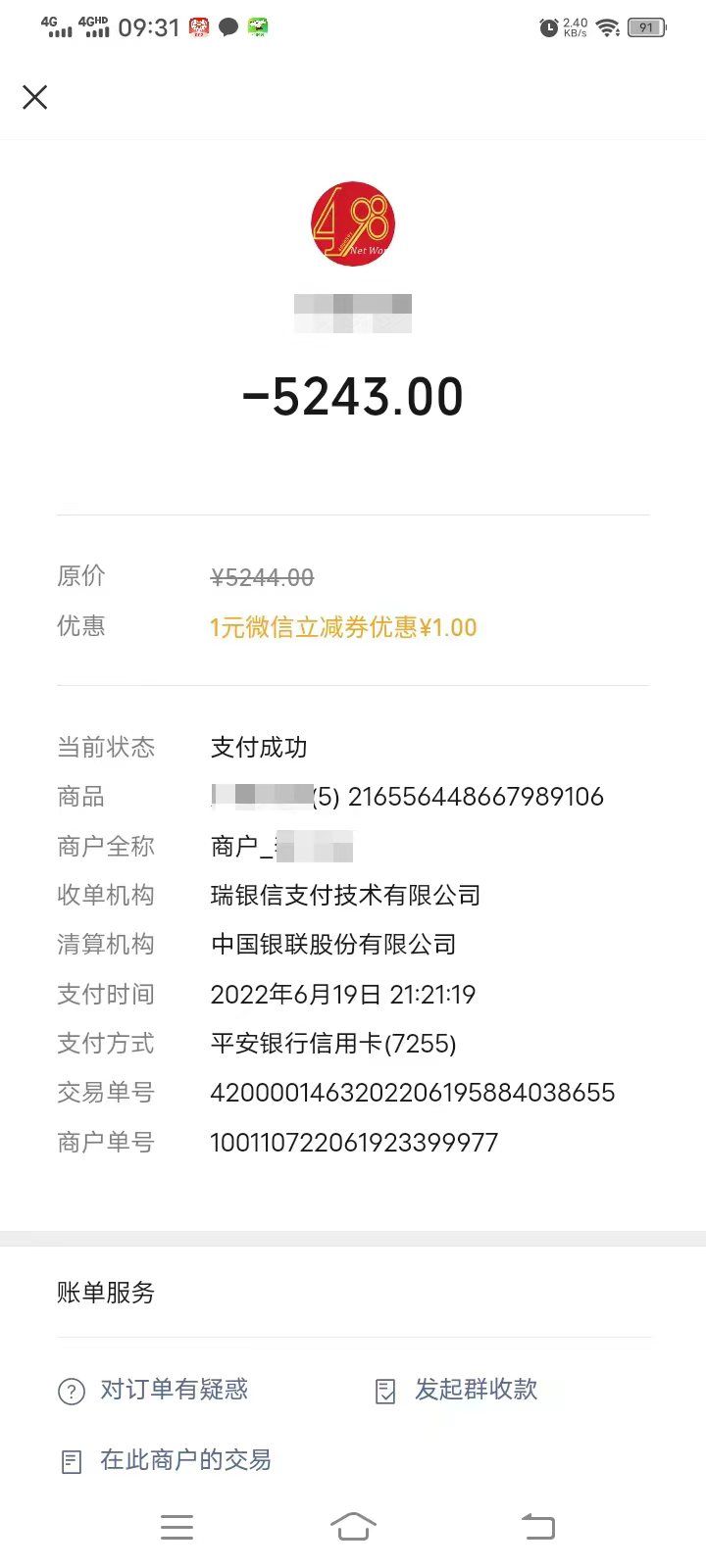Tap the system back button
This screenshot has width=706, height=1568.
tap(537, 1527)
